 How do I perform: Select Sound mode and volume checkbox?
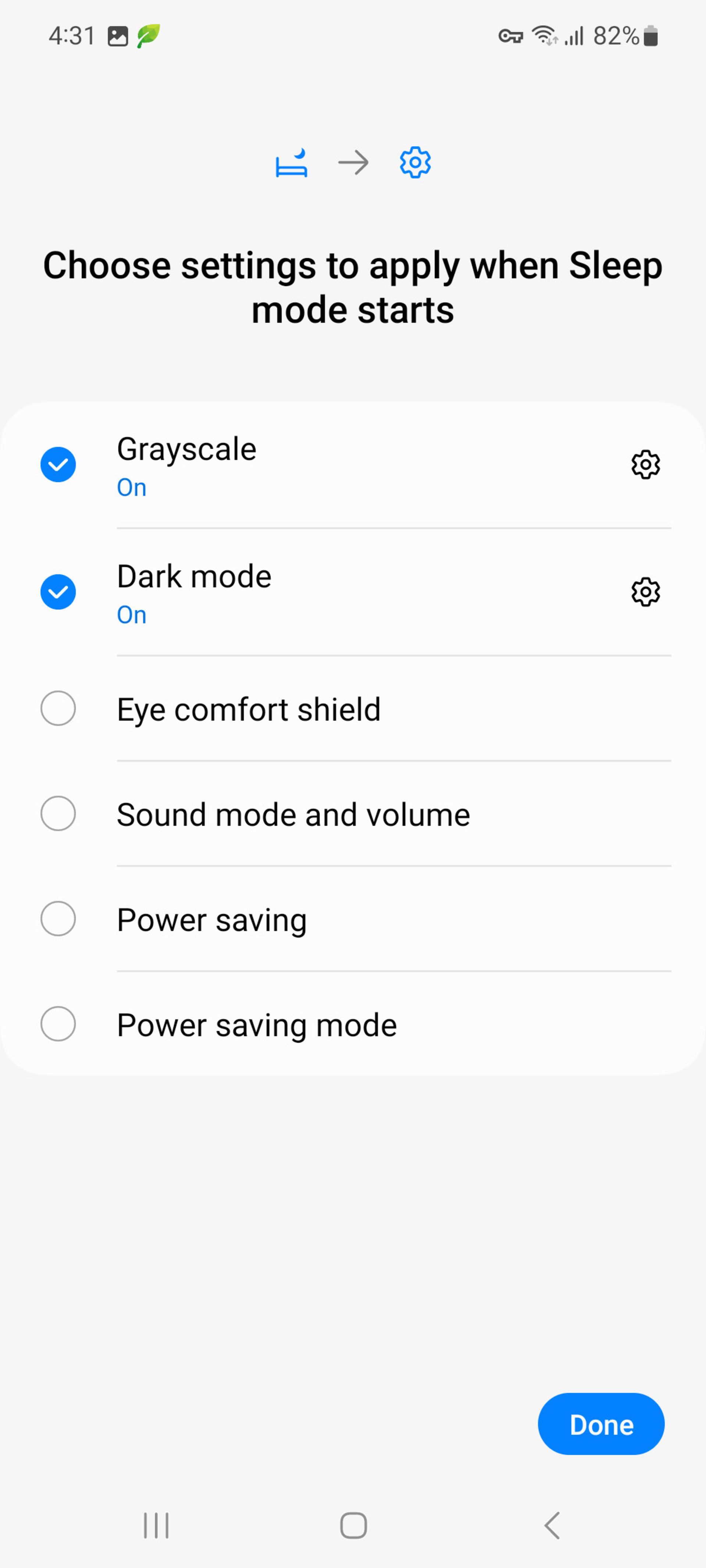(58, 814)
